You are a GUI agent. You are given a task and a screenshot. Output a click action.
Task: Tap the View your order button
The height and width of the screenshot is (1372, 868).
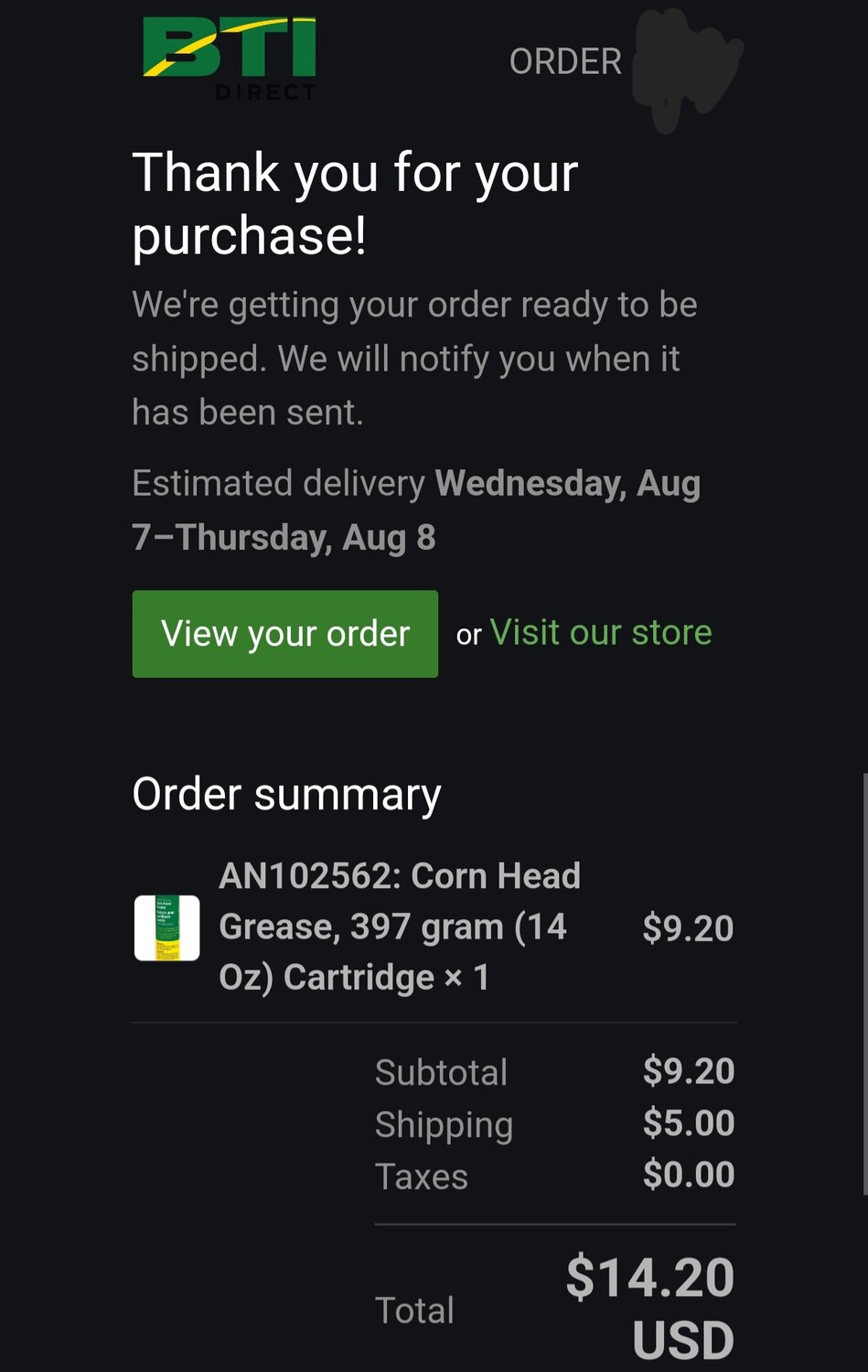(x=285, y=634)
